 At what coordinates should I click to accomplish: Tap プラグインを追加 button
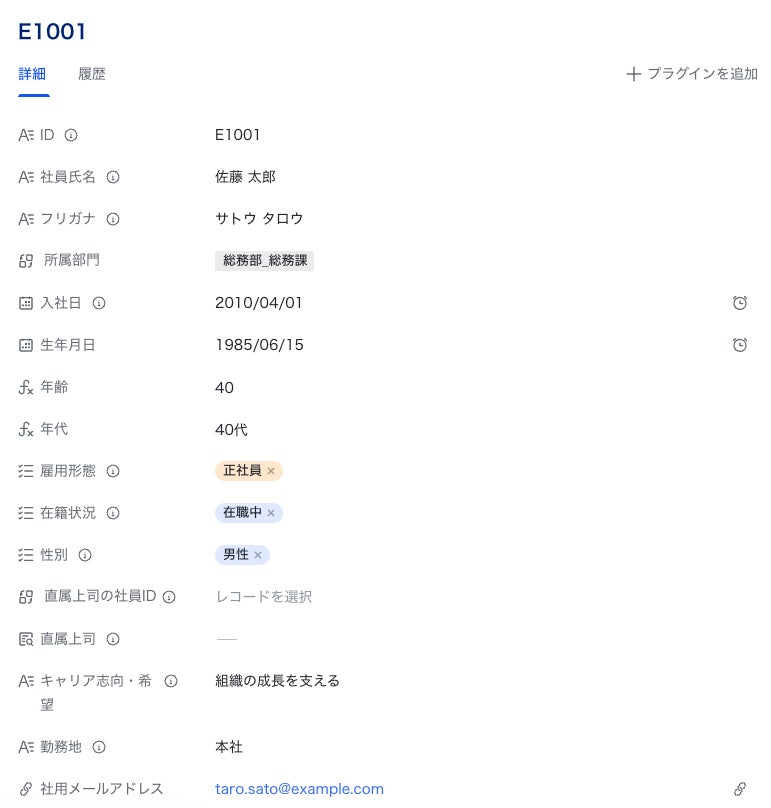pyautogui.click(x=692, y=74)
